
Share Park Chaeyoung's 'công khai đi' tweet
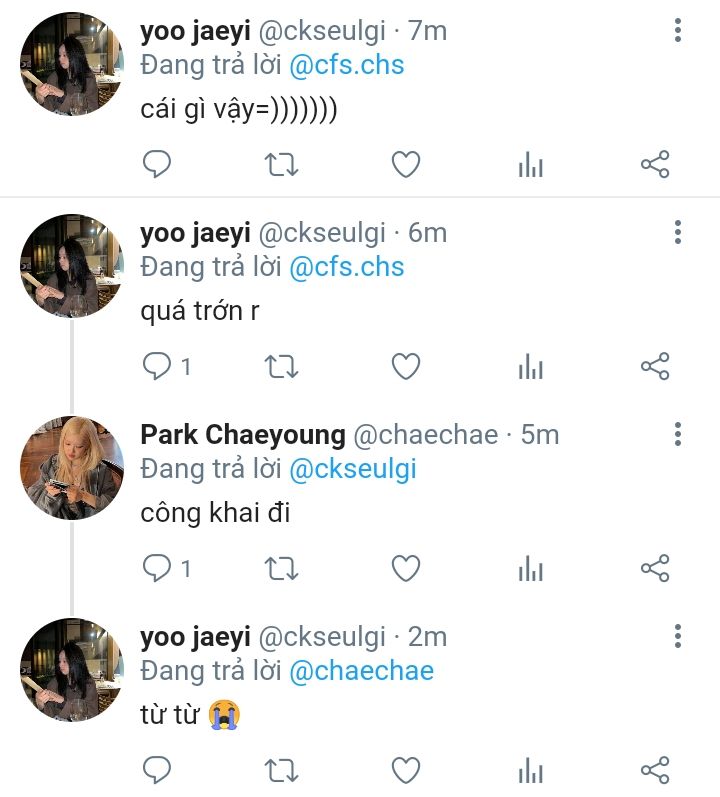(654, 569)
